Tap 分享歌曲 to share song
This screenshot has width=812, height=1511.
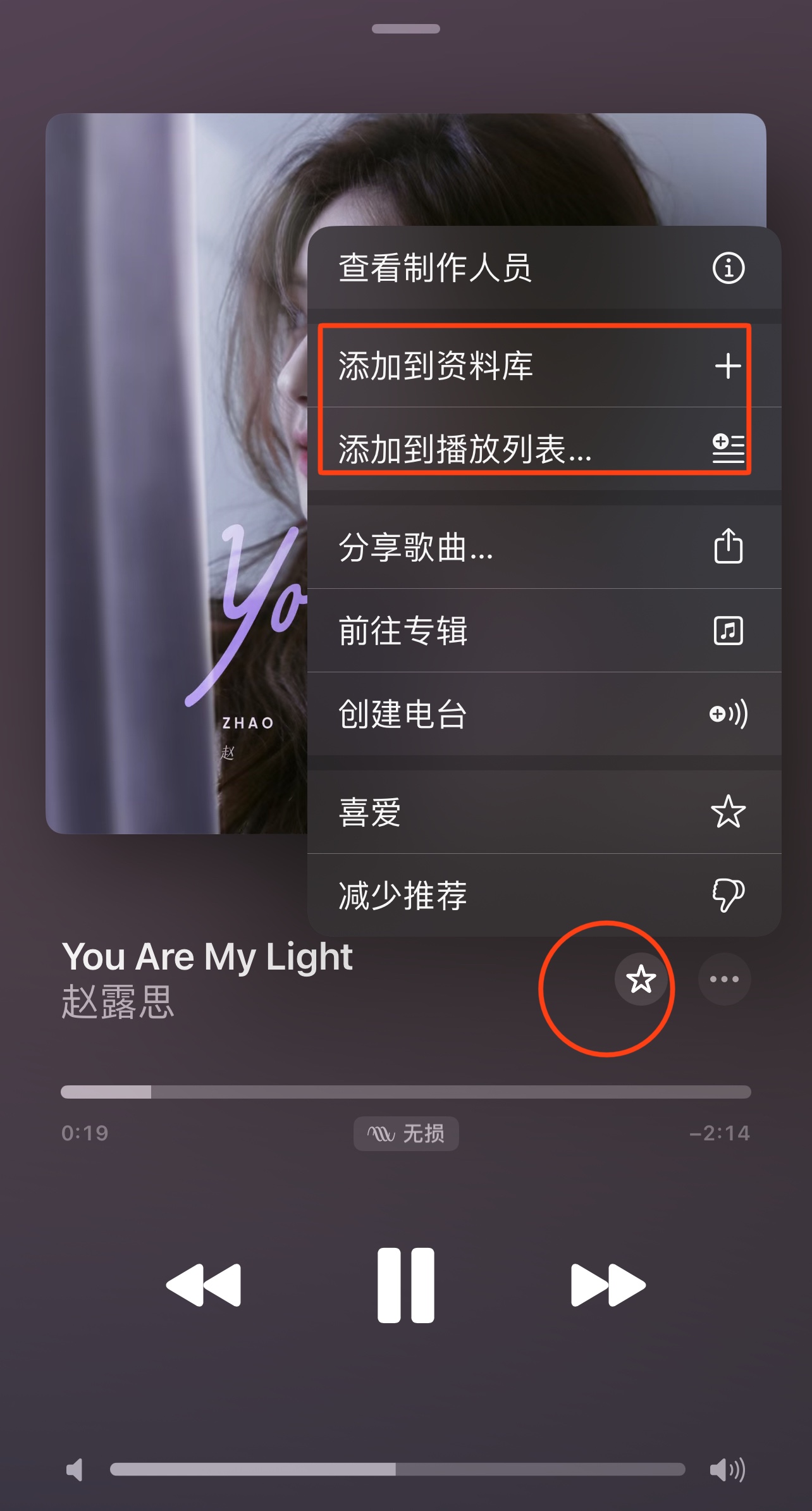544,547
